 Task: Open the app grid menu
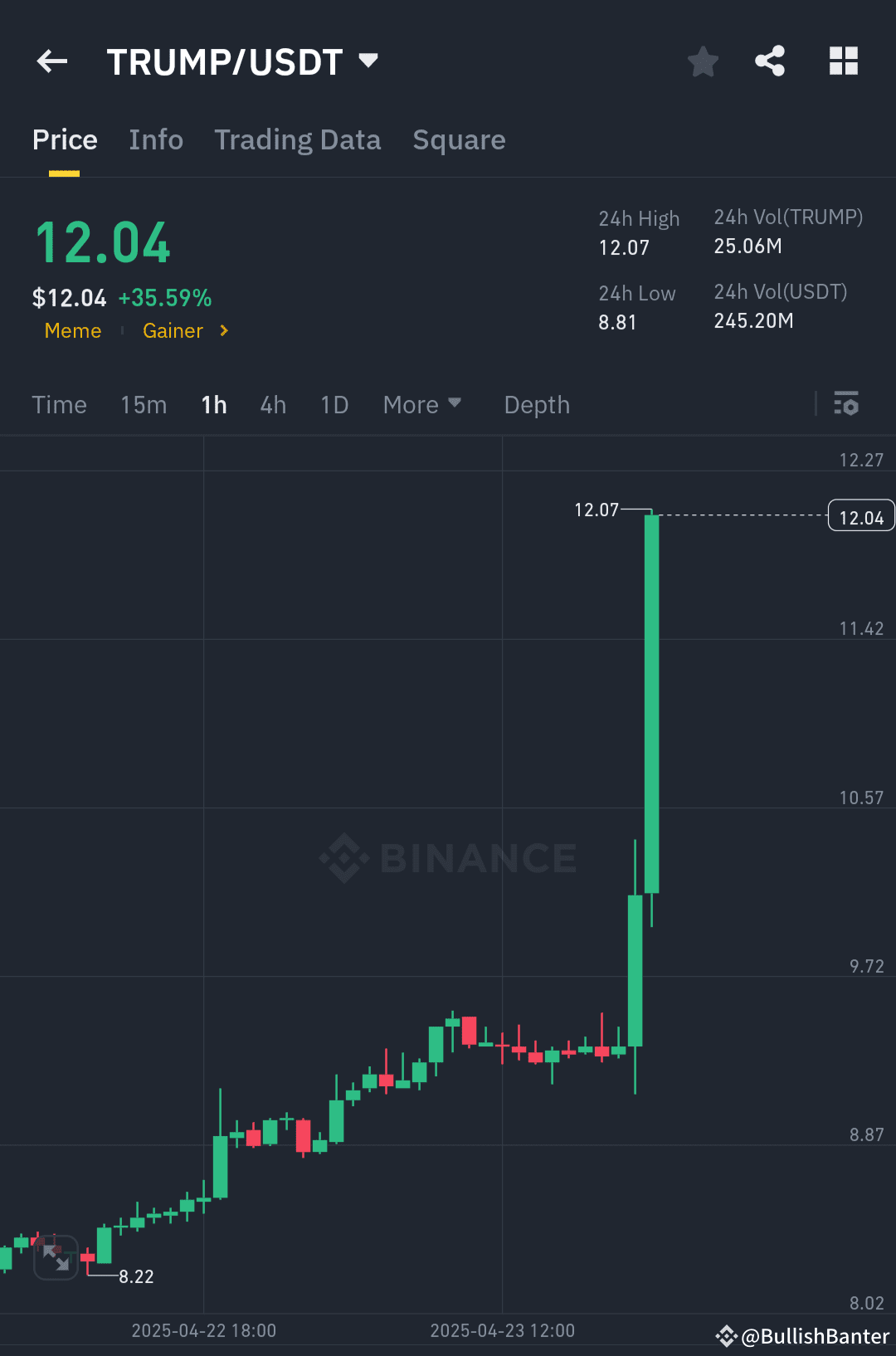point(843,61)
